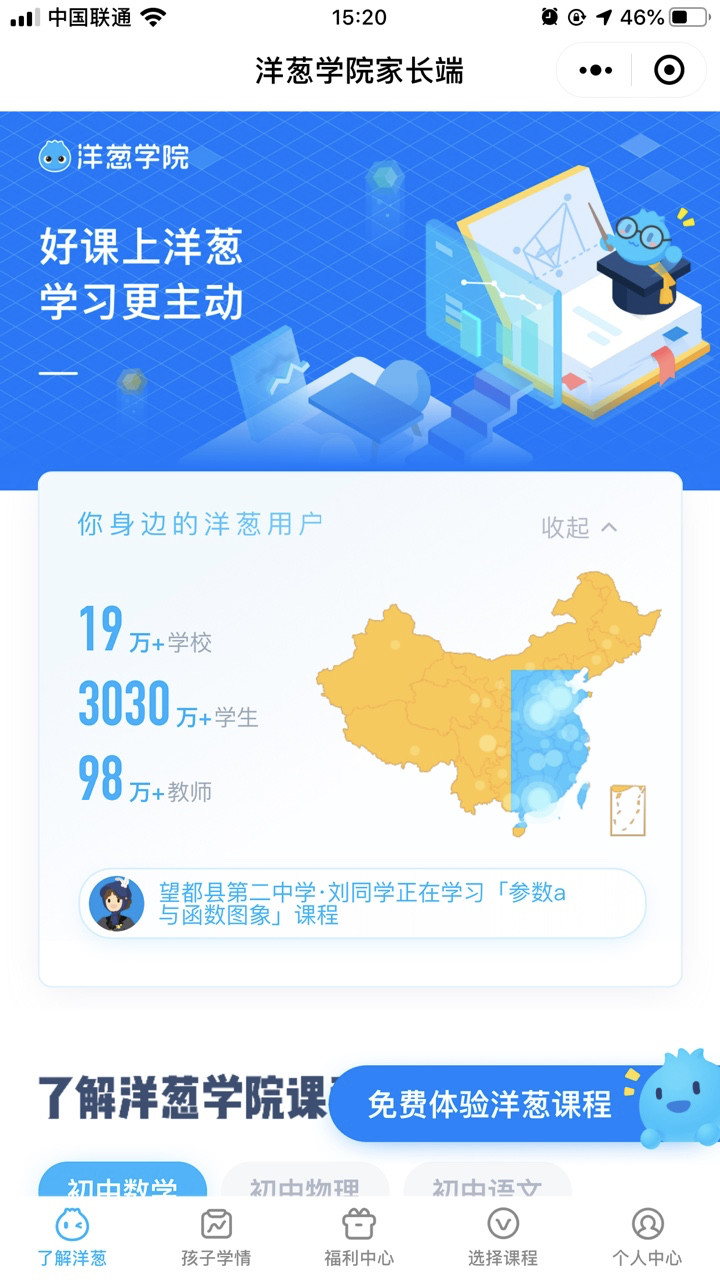
Task: Open the 个人中心 bottom tab
Action: coord(647,1237)
